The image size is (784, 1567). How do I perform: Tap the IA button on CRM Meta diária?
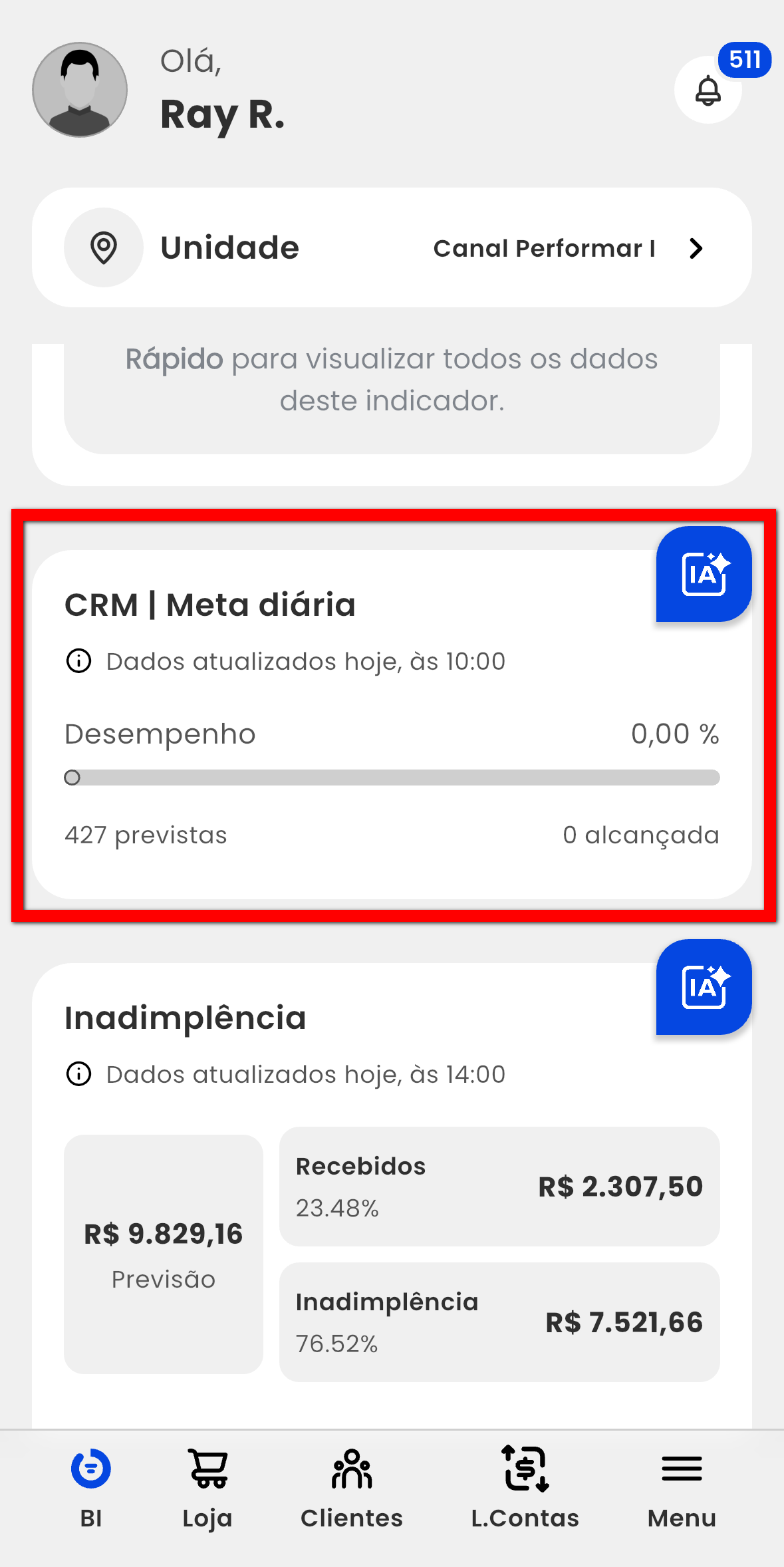tap(704, 574)
